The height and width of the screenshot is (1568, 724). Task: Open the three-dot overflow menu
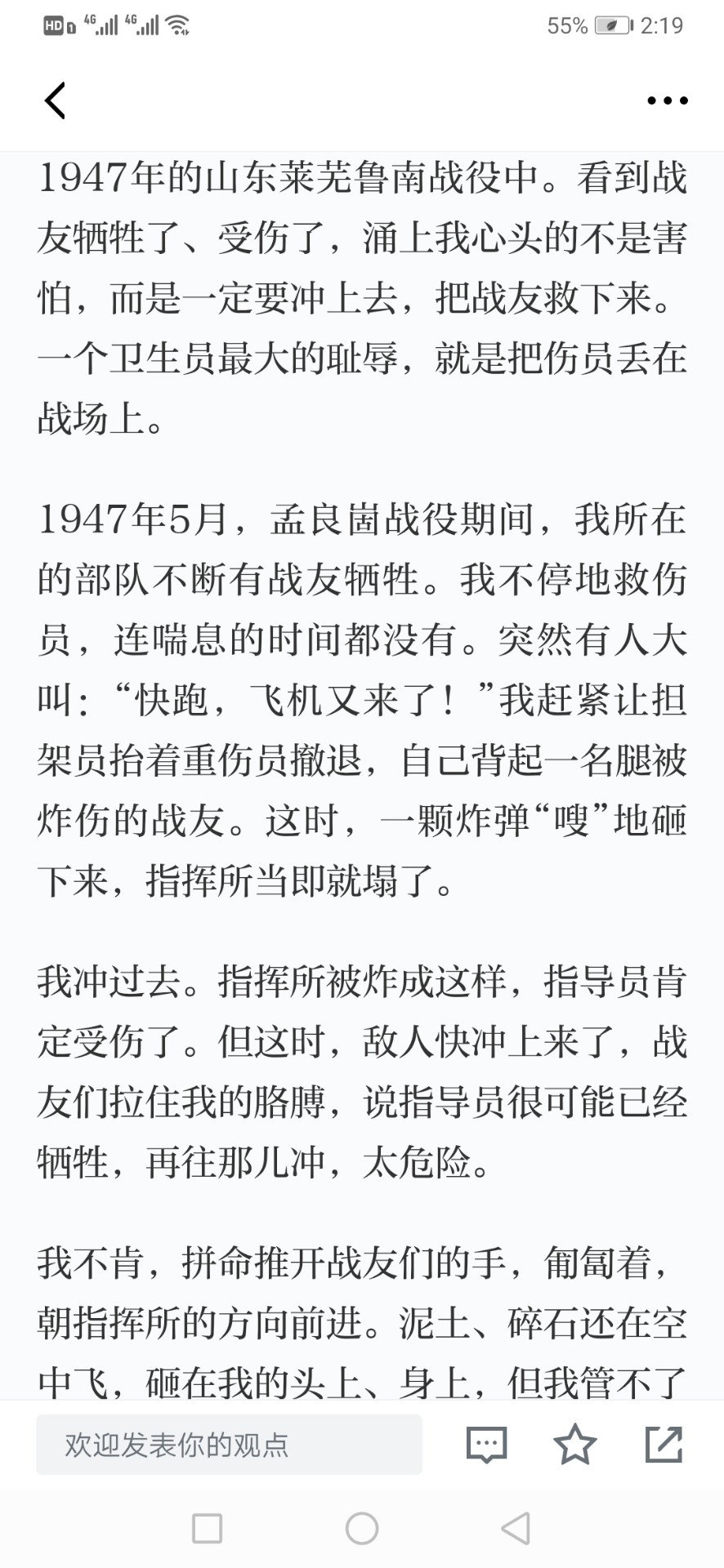tap(667, 100)
